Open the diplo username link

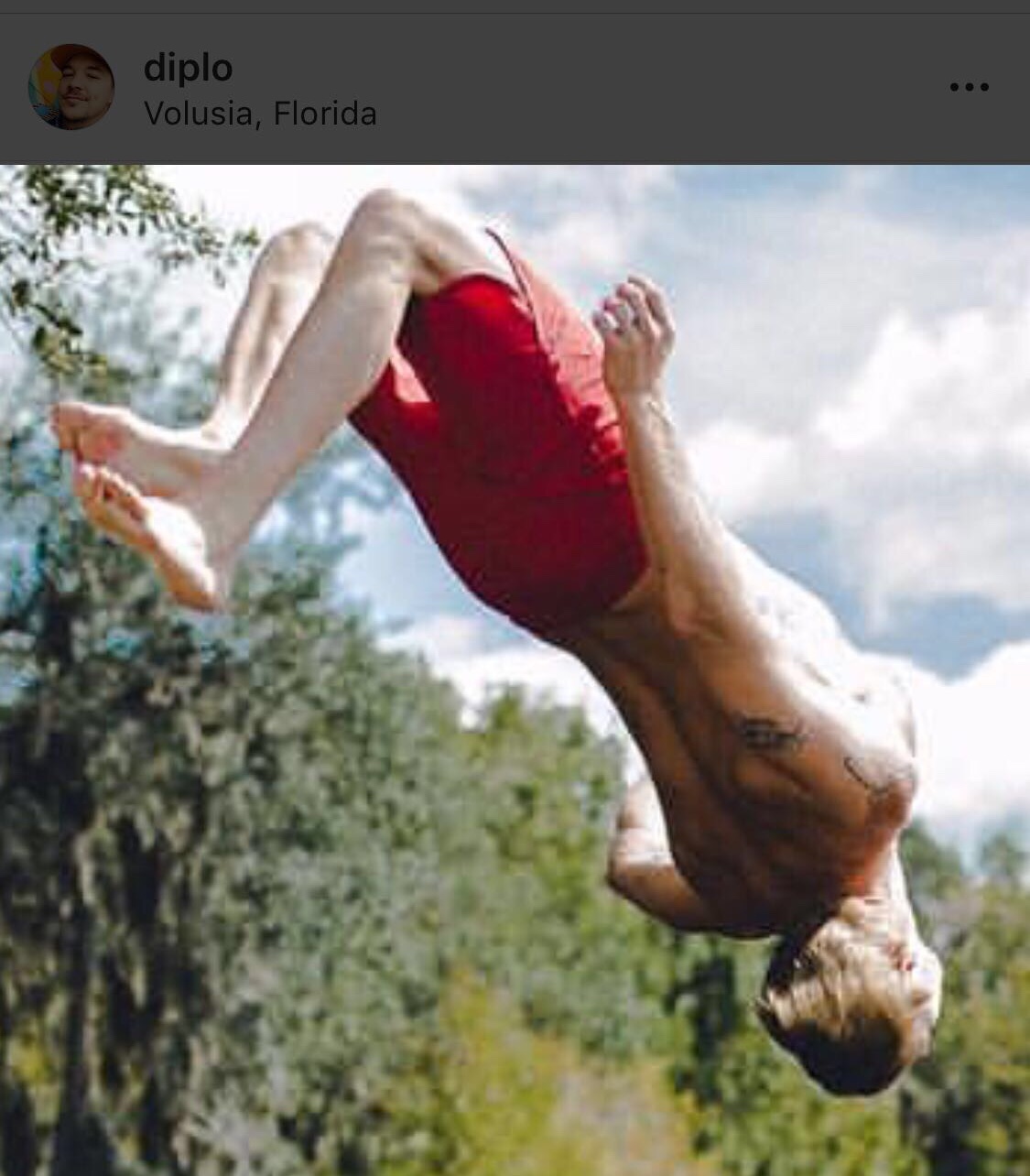(188, 67)
